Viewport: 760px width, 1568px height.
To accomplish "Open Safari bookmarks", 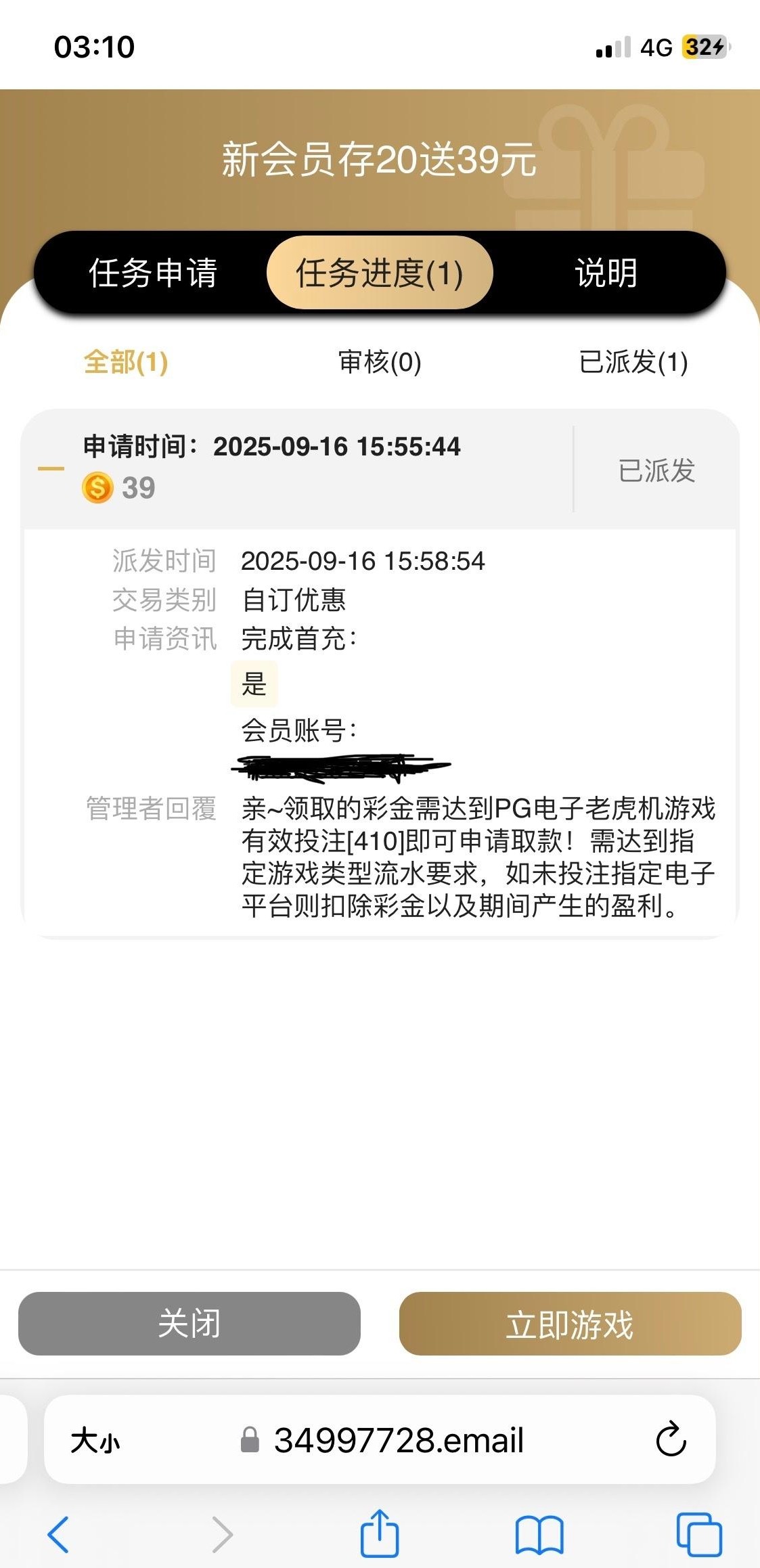I will (x=539, y=1534).
